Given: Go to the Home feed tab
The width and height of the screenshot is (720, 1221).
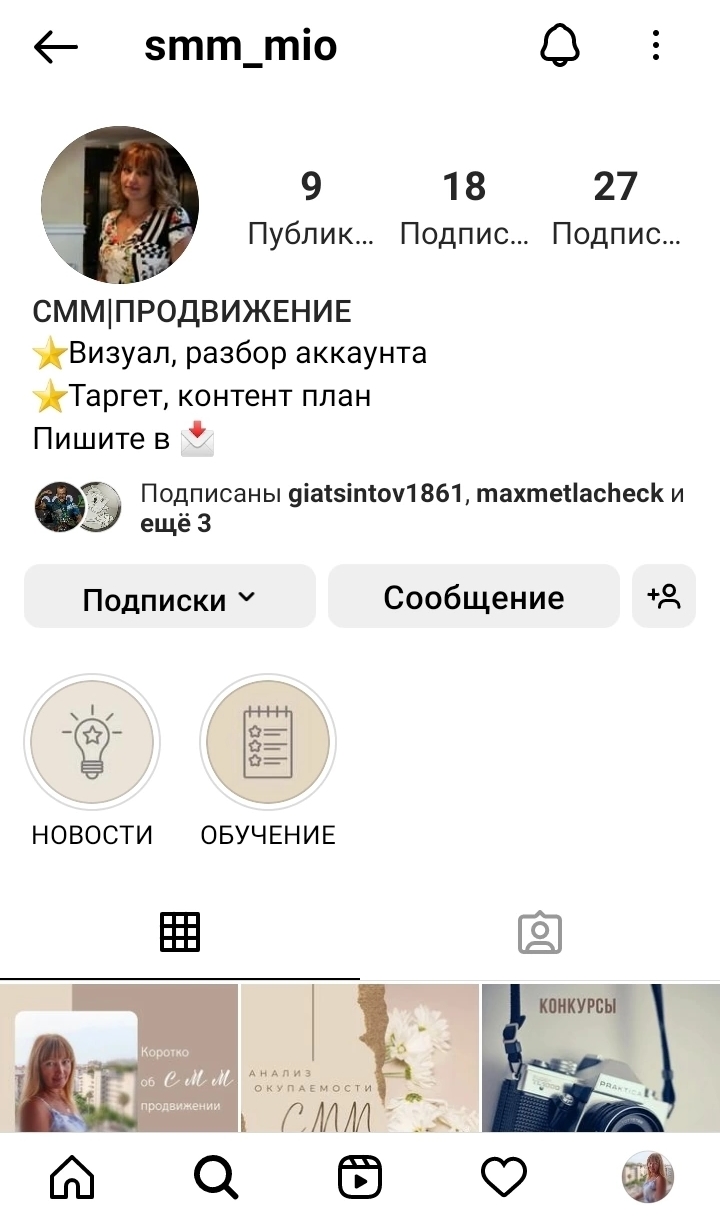Looking at the screenshot, I should point(72,1176).
